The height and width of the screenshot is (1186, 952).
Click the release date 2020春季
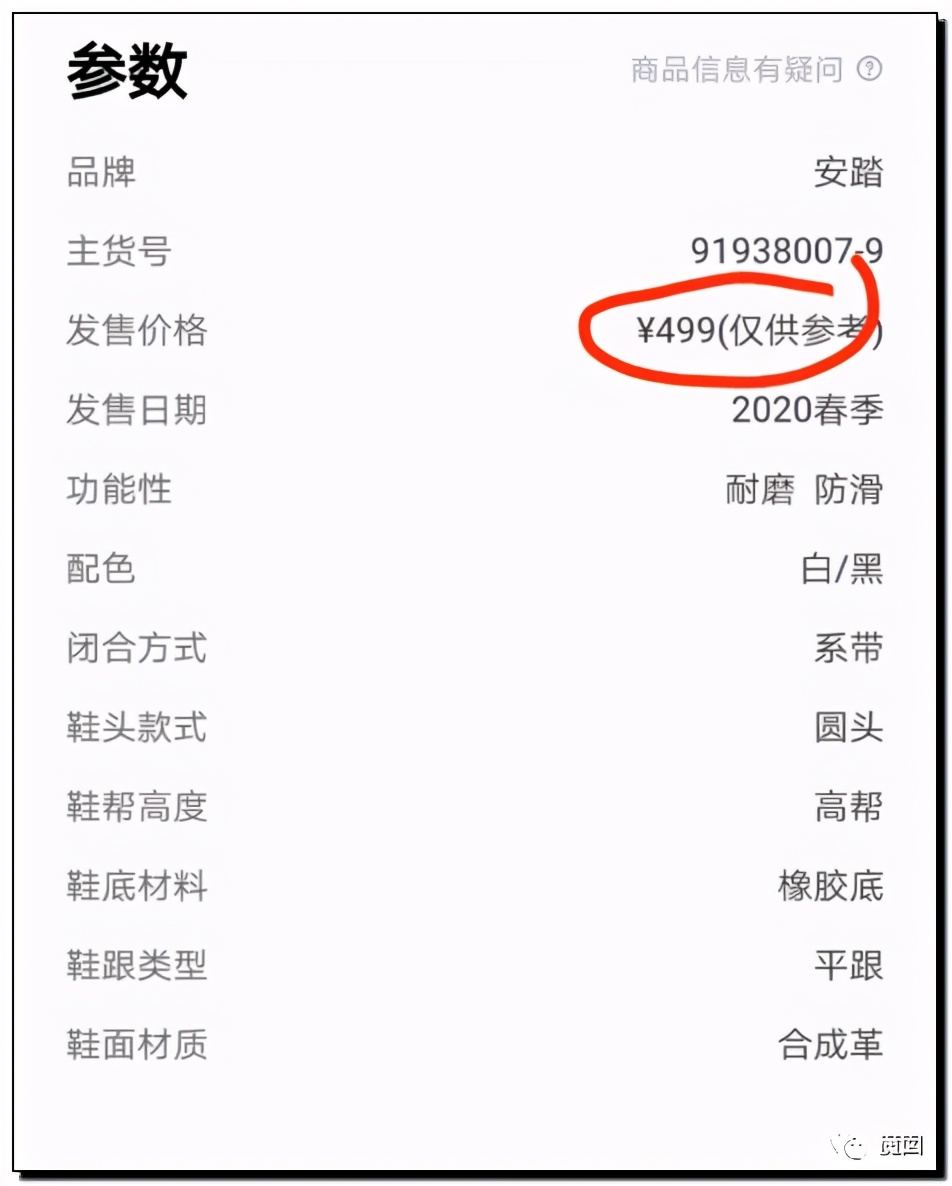pyautogui.click(x=806, y=410)
